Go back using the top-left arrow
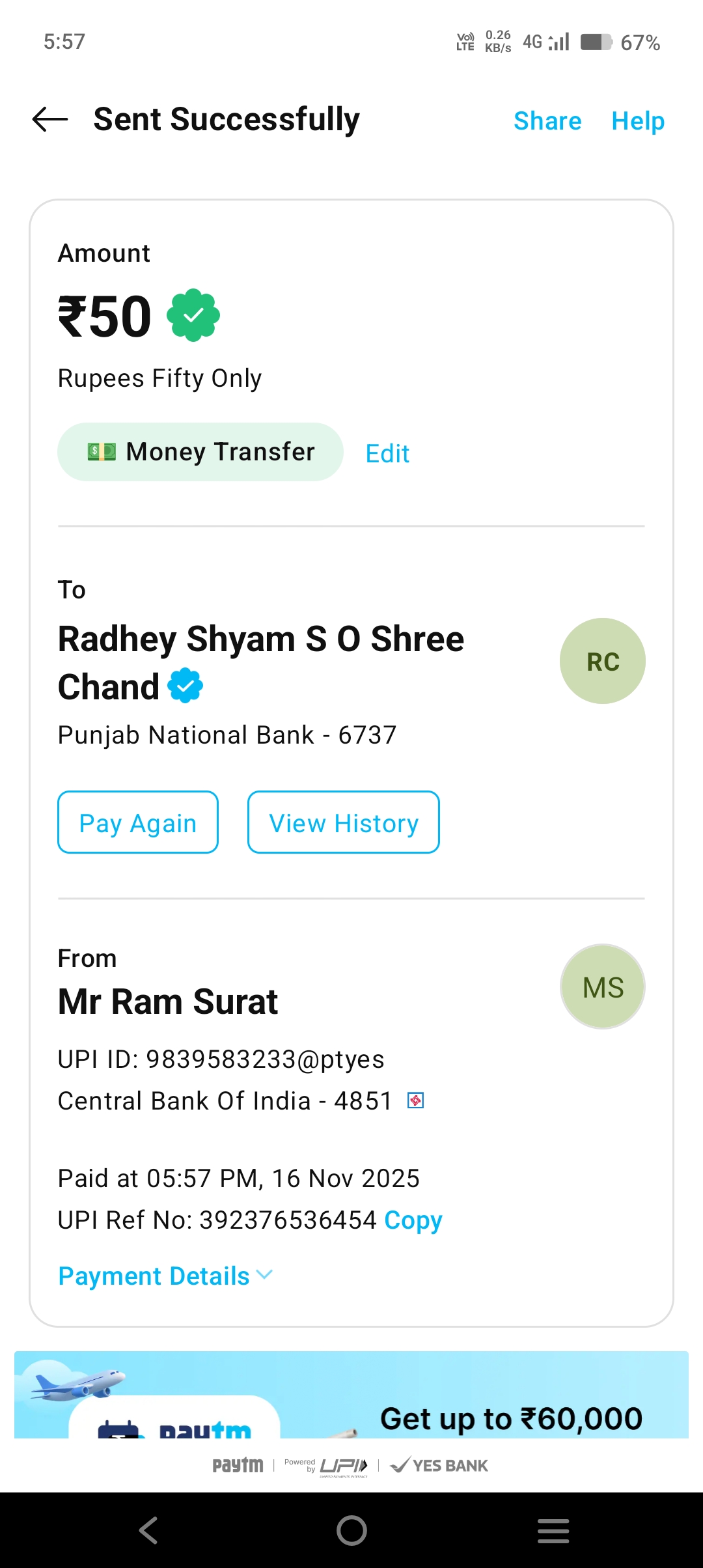 [x=50, y=120]
